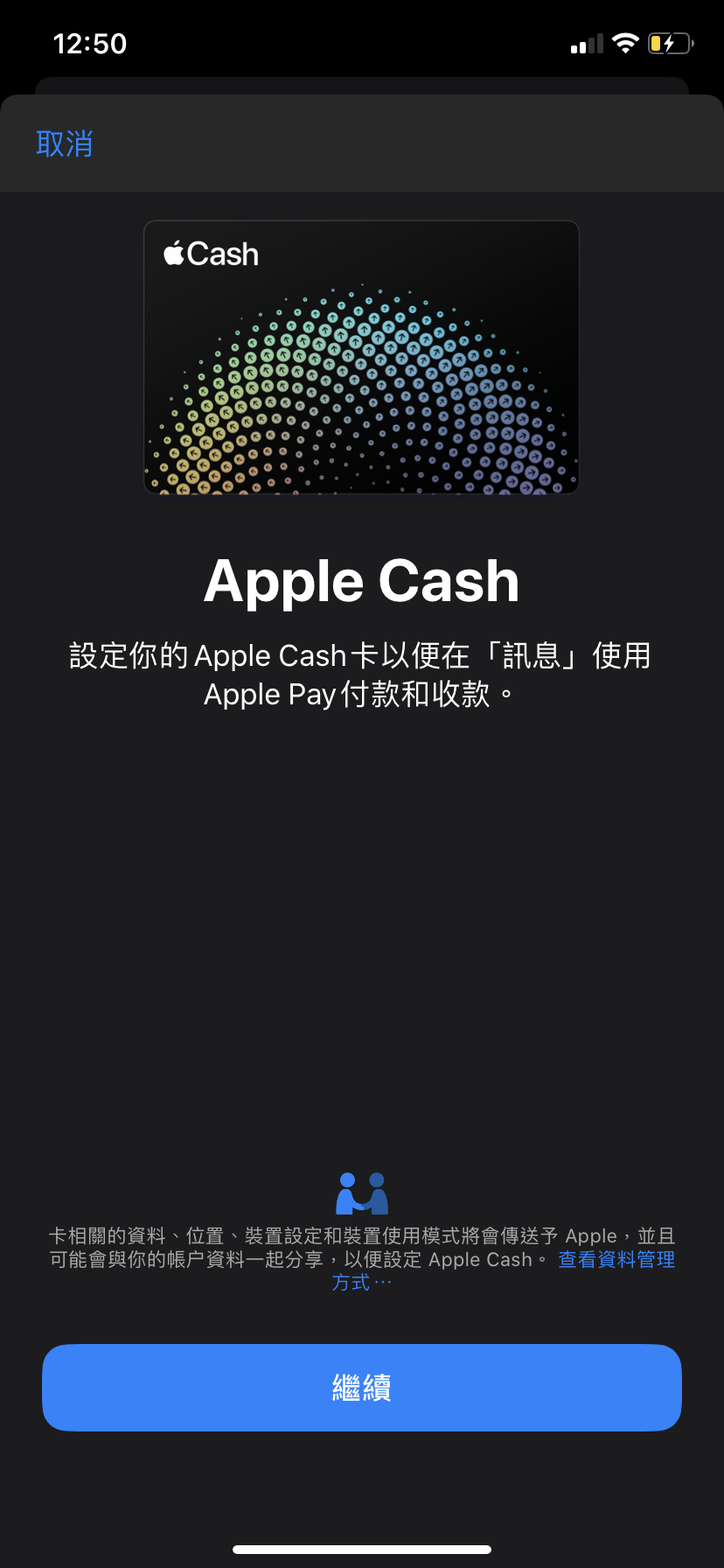Viewport: 724px width, 1568px height.
Task: Open the 查看資料管理方式 data management link
Action: pos(616,1259)
